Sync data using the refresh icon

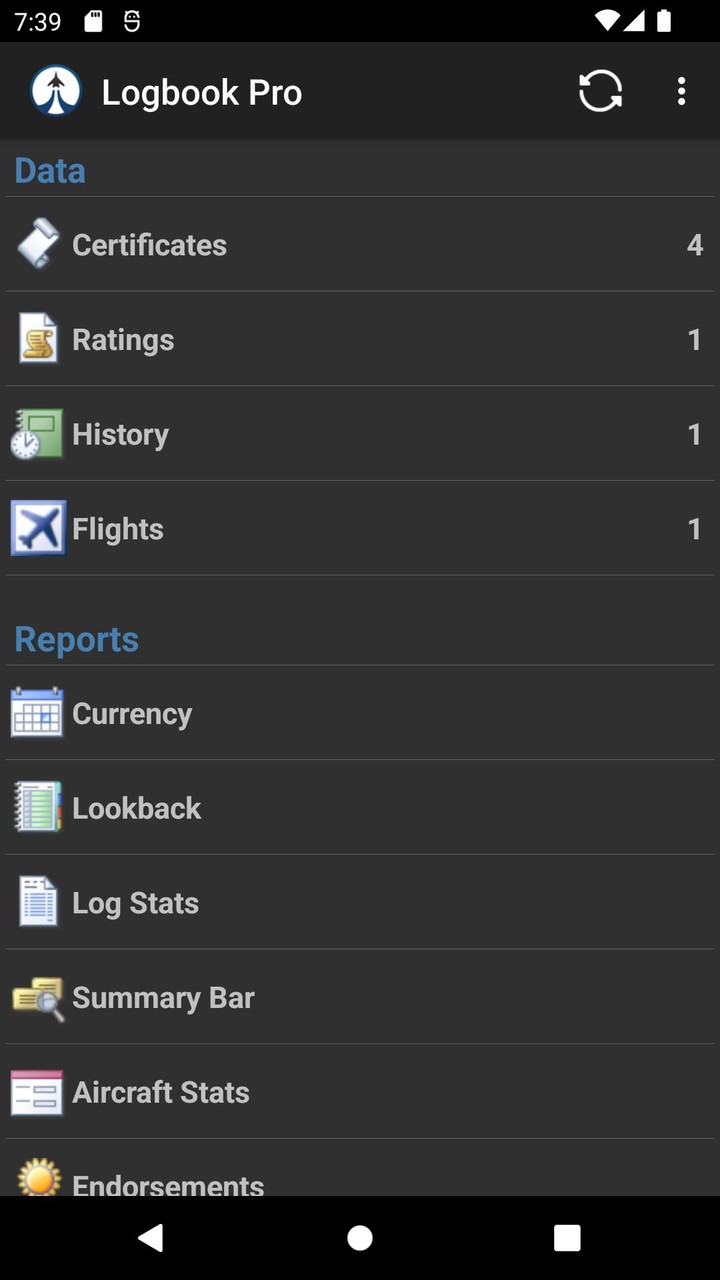599,91
